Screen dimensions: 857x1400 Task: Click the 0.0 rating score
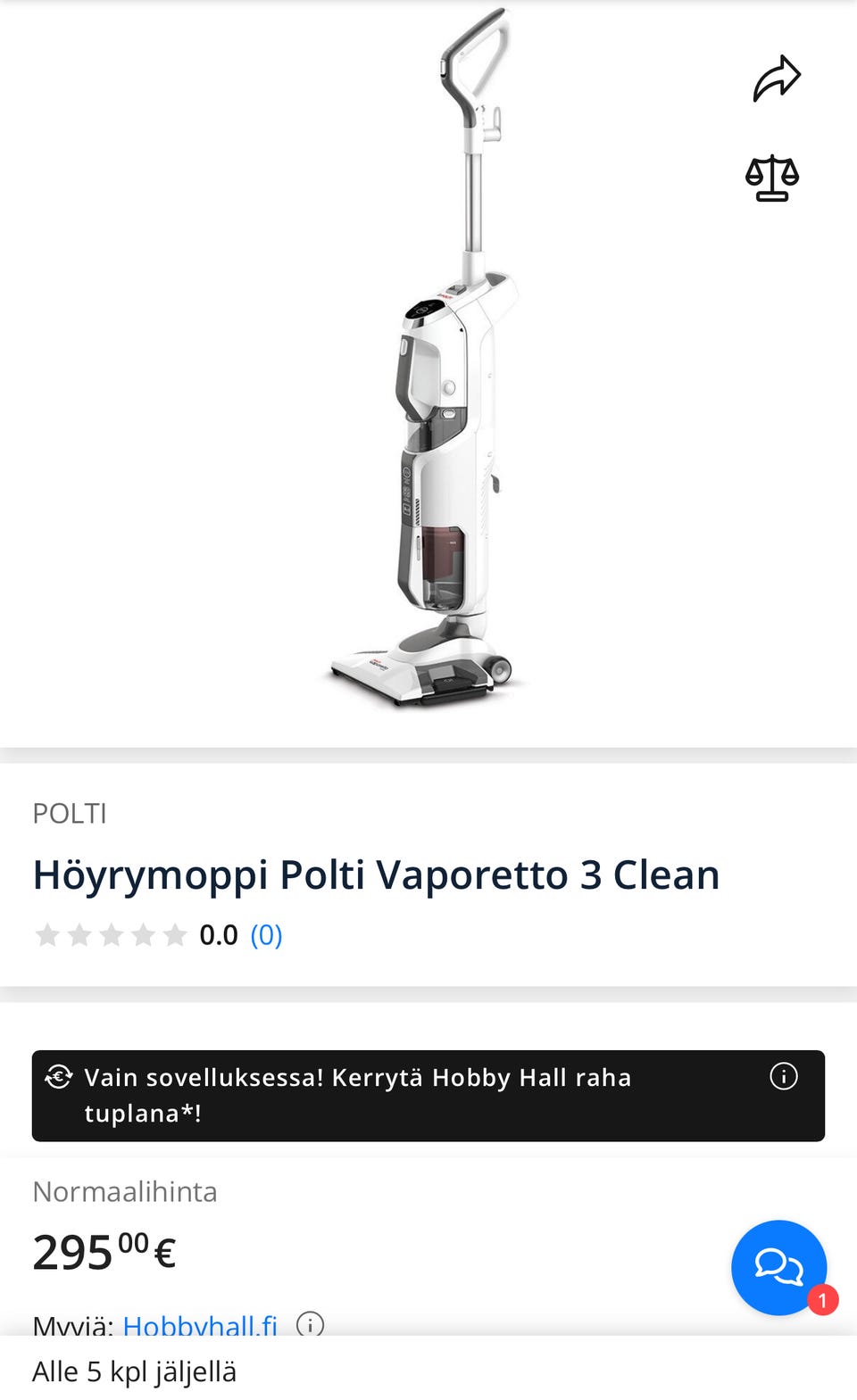(x=217, y=935)
